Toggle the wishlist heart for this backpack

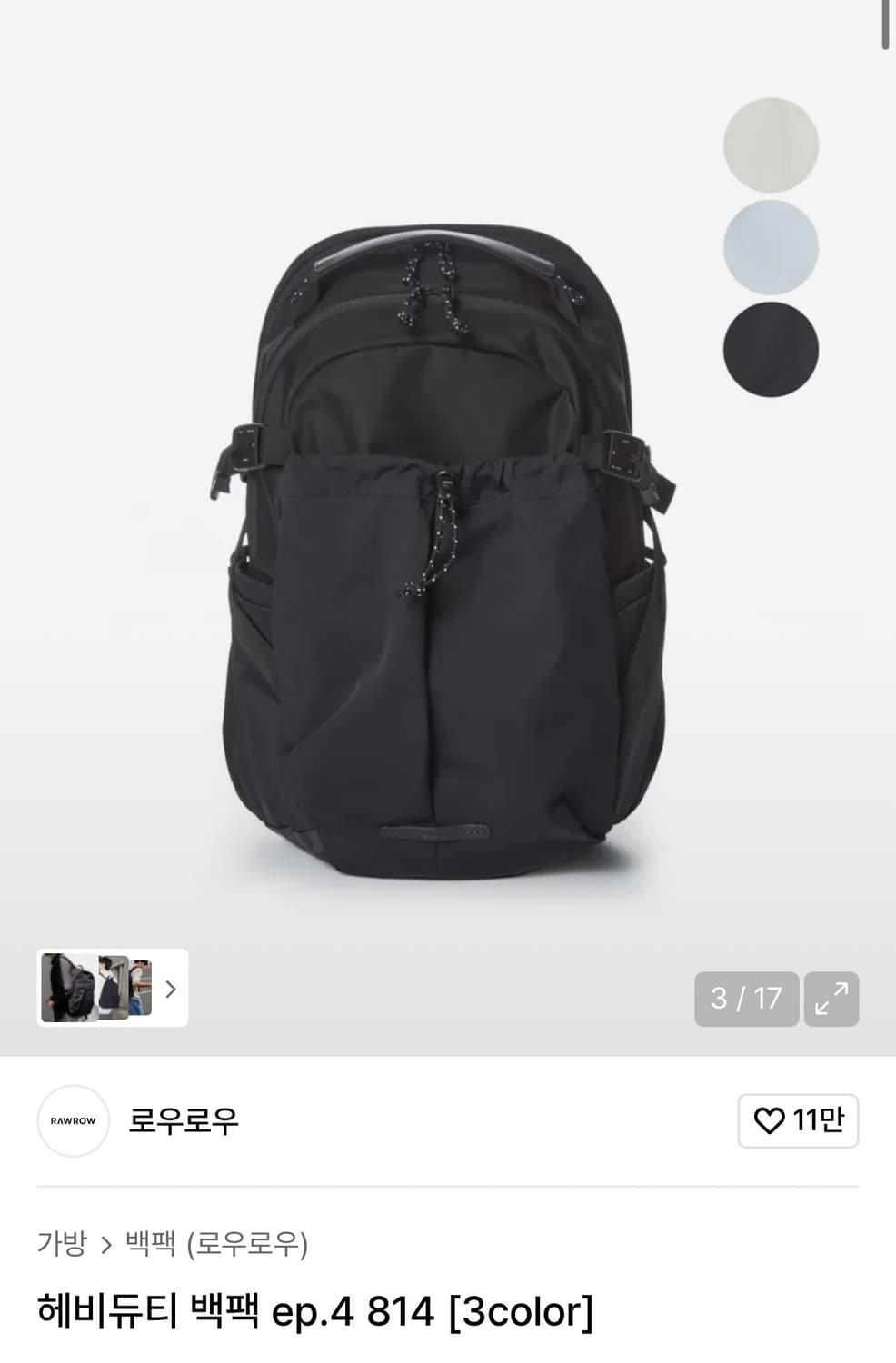tap(798, 1120)
